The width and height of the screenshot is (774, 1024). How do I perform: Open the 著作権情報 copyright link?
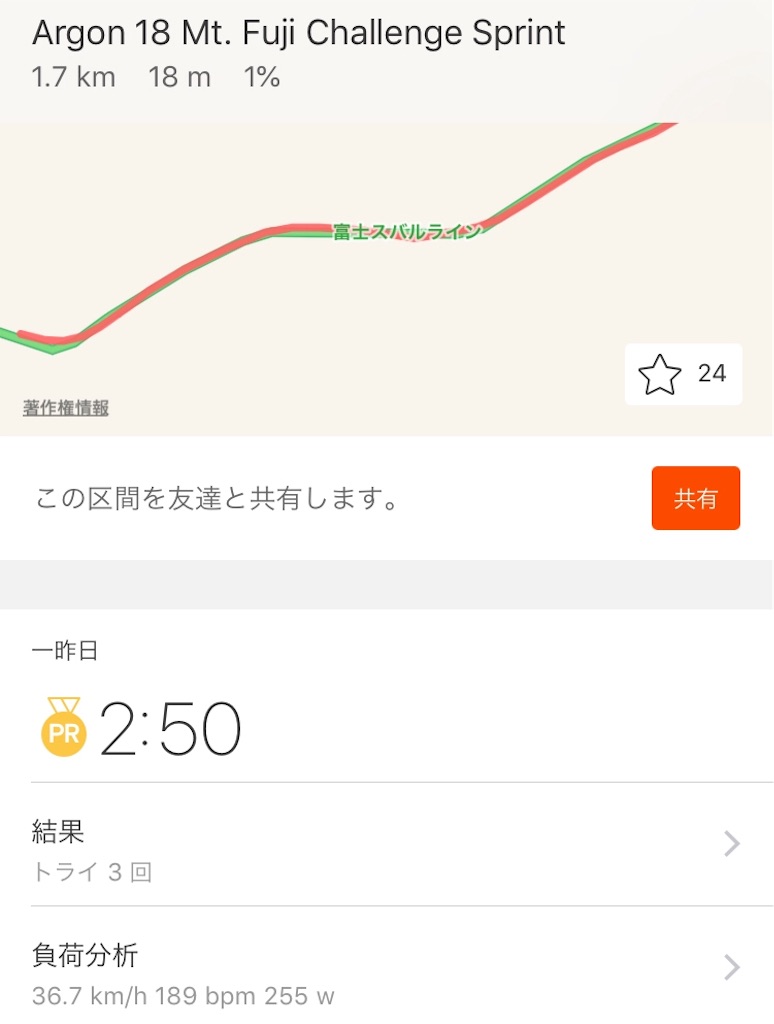[x=67, y=407]
